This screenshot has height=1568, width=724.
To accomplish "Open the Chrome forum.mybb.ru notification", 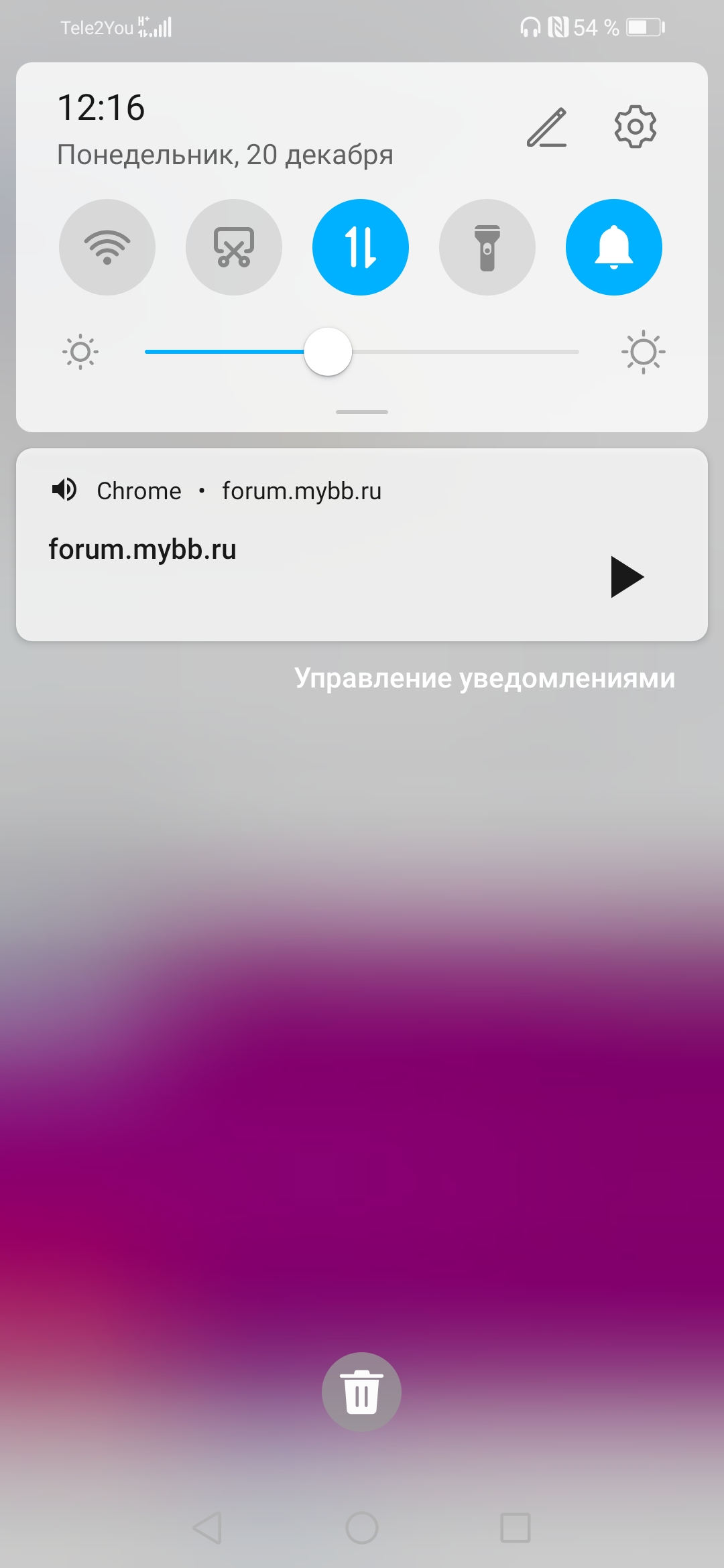I will coord(362,545).
